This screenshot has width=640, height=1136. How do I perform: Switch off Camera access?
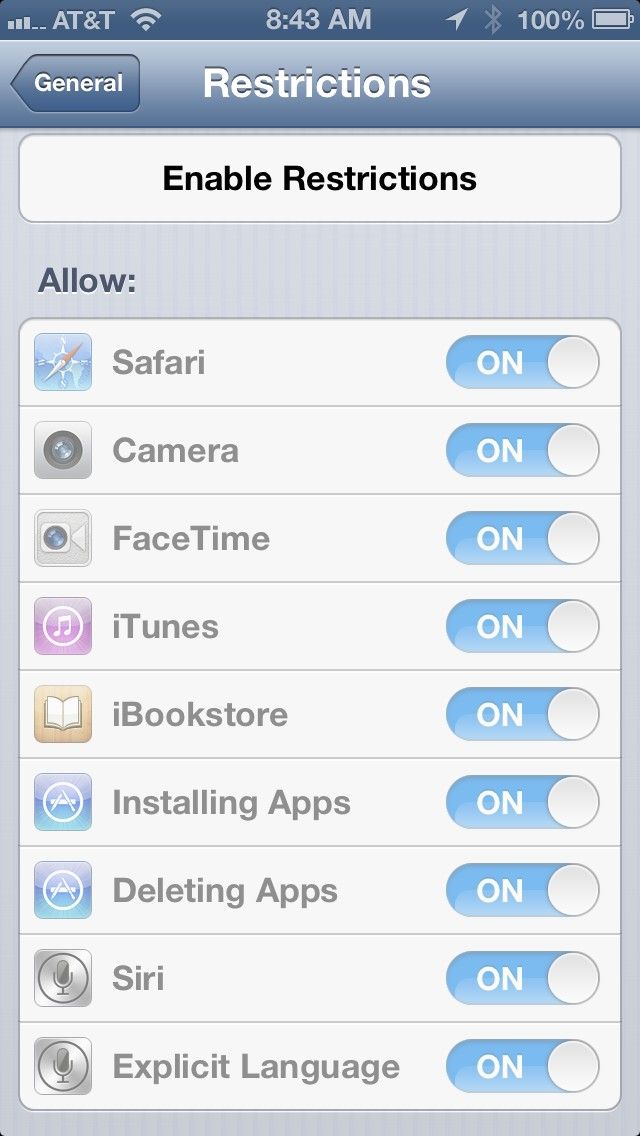point(523,450)
